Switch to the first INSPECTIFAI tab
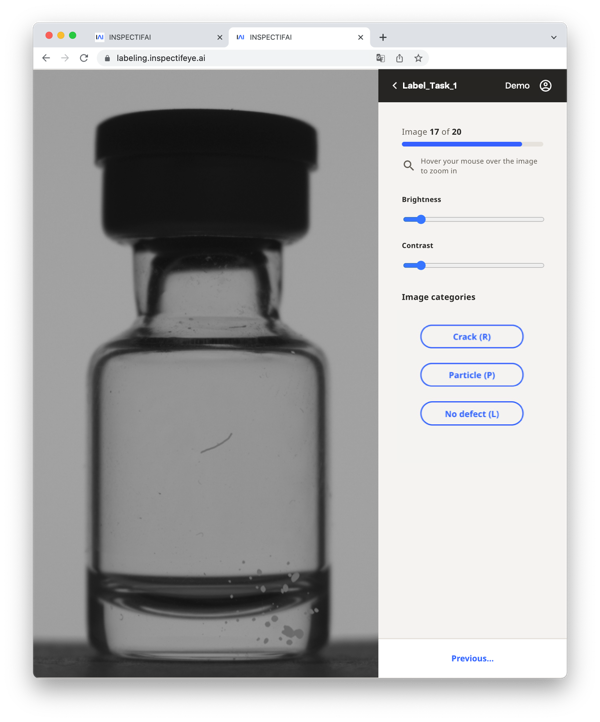The height and width of the screenshot is (722, 600). click(150, 37)
